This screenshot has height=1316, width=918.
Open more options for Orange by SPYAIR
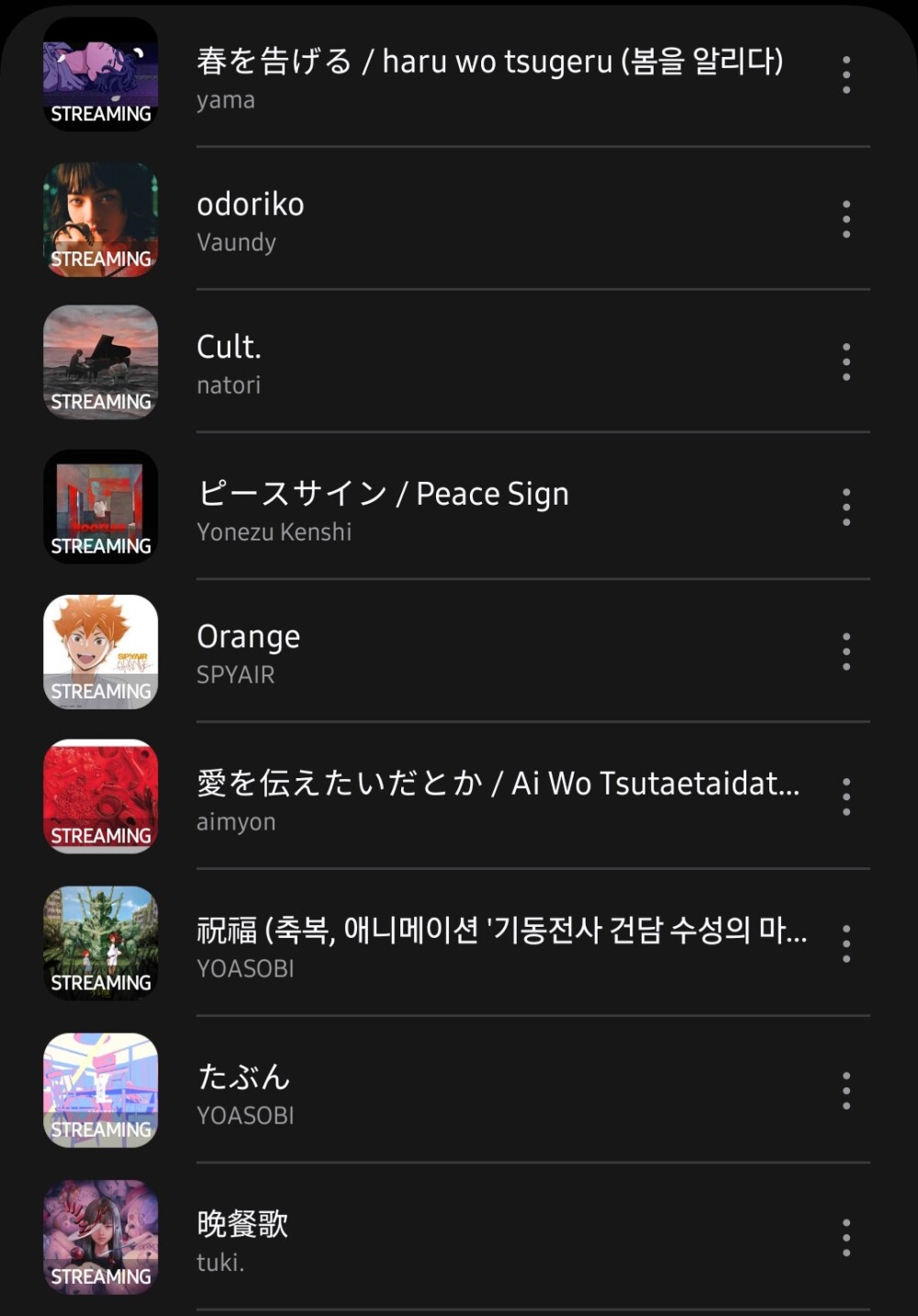click(846, 652)
